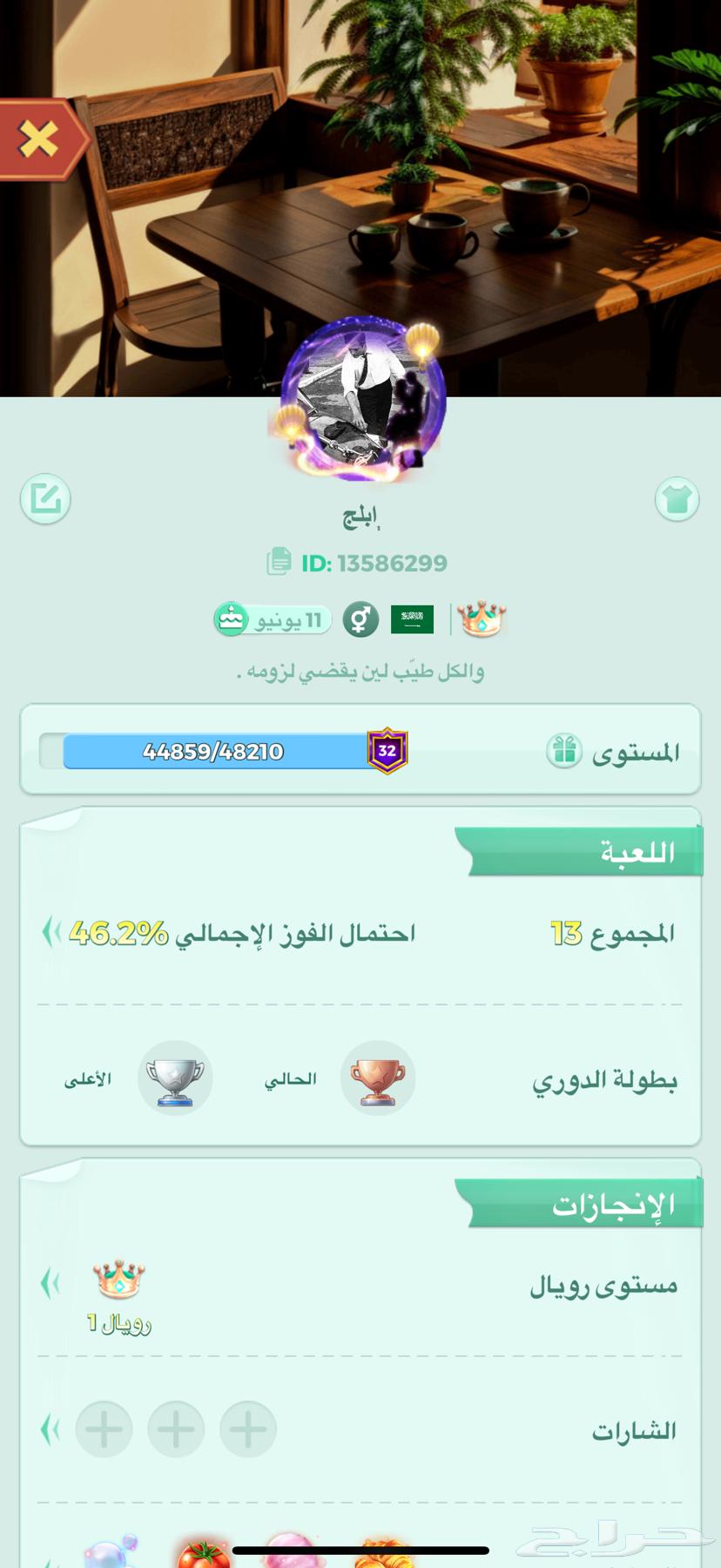Open the level gift box icon
Viewport: 721px width, 1568px height.
tap(564, 750)
